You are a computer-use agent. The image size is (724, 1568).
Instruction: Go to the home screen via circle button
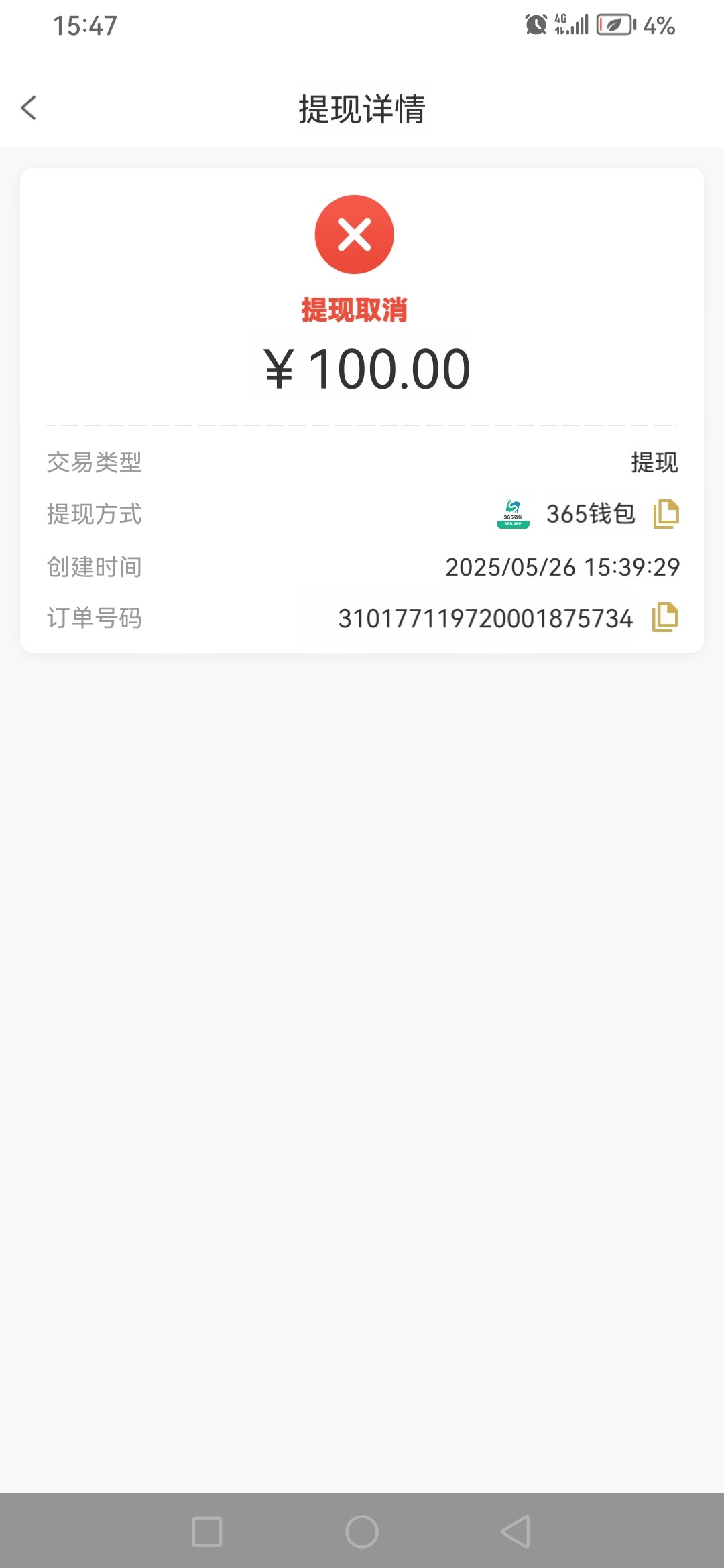[362, 1531]
